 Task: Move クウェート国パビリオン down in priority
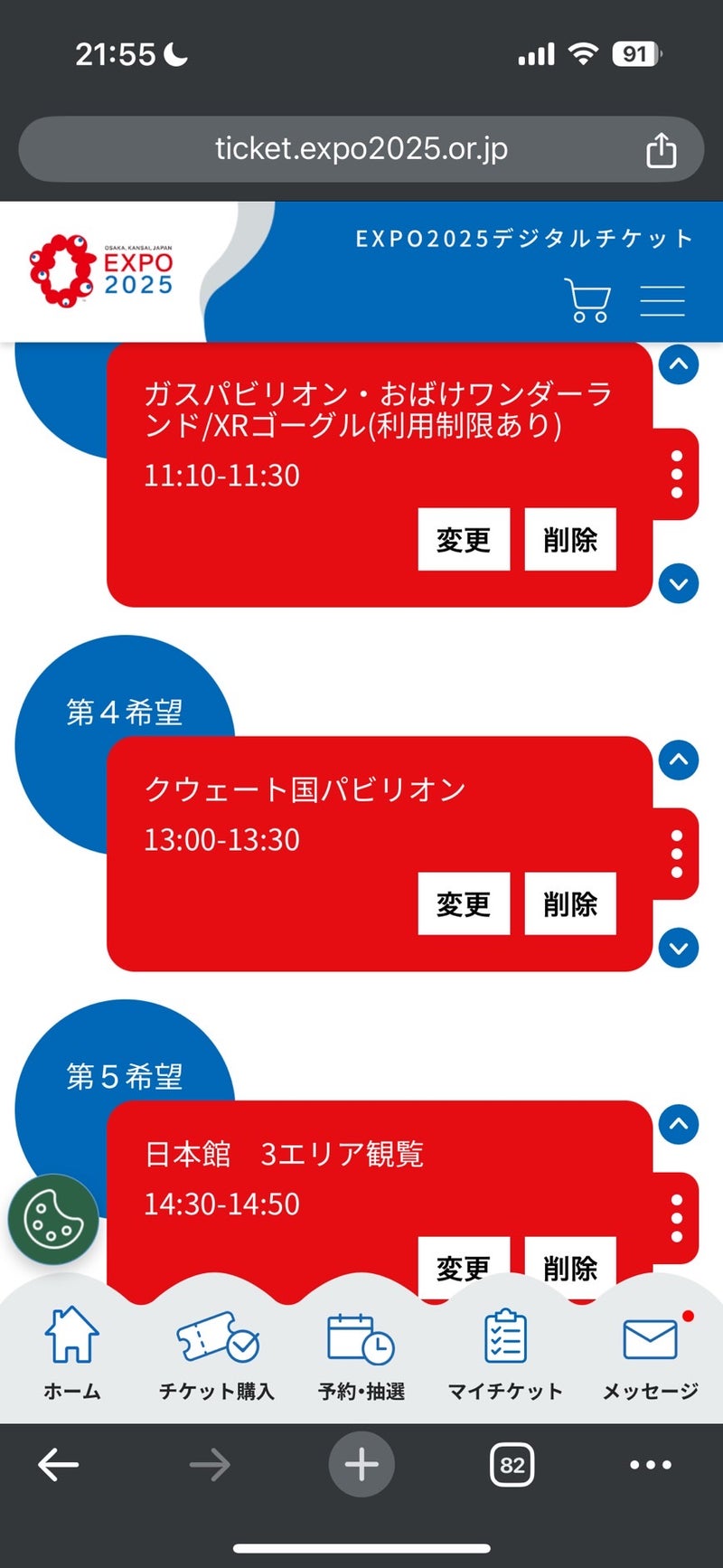[679, 949]
